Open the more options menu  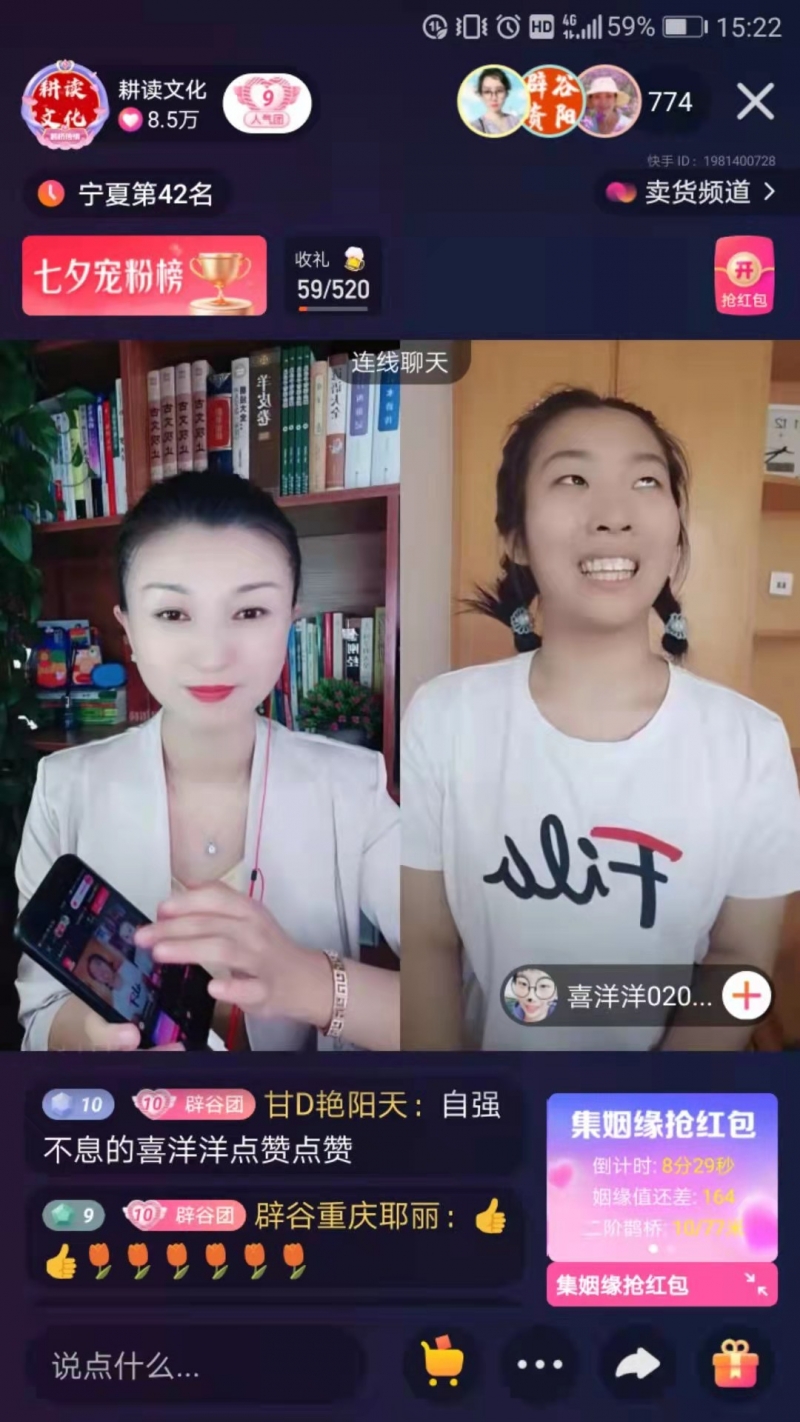[x=539, y=1364]
